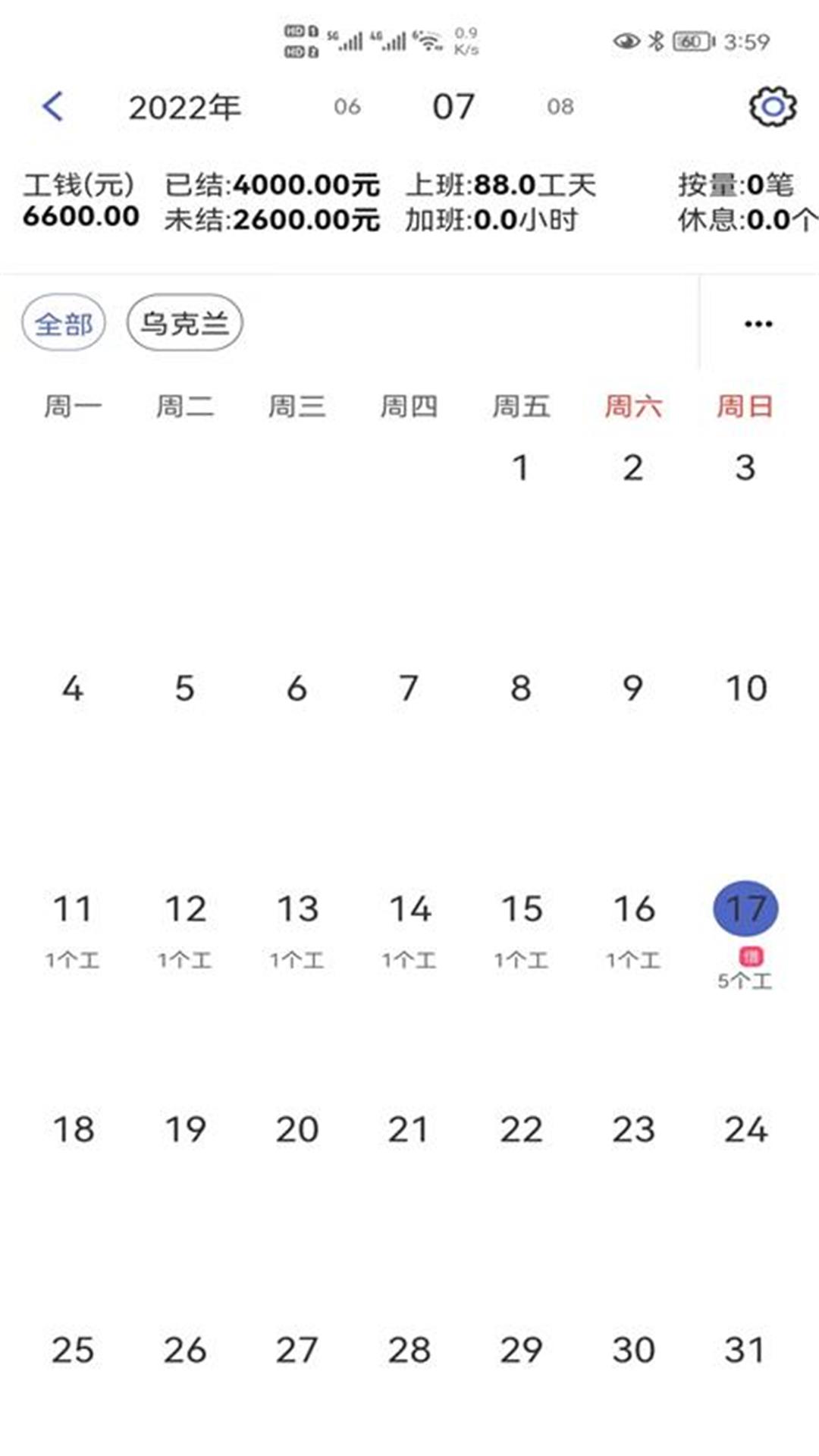The image size is (819, 1456).
Task: Tap the ellipsis for more filter options
Action: 758,323
